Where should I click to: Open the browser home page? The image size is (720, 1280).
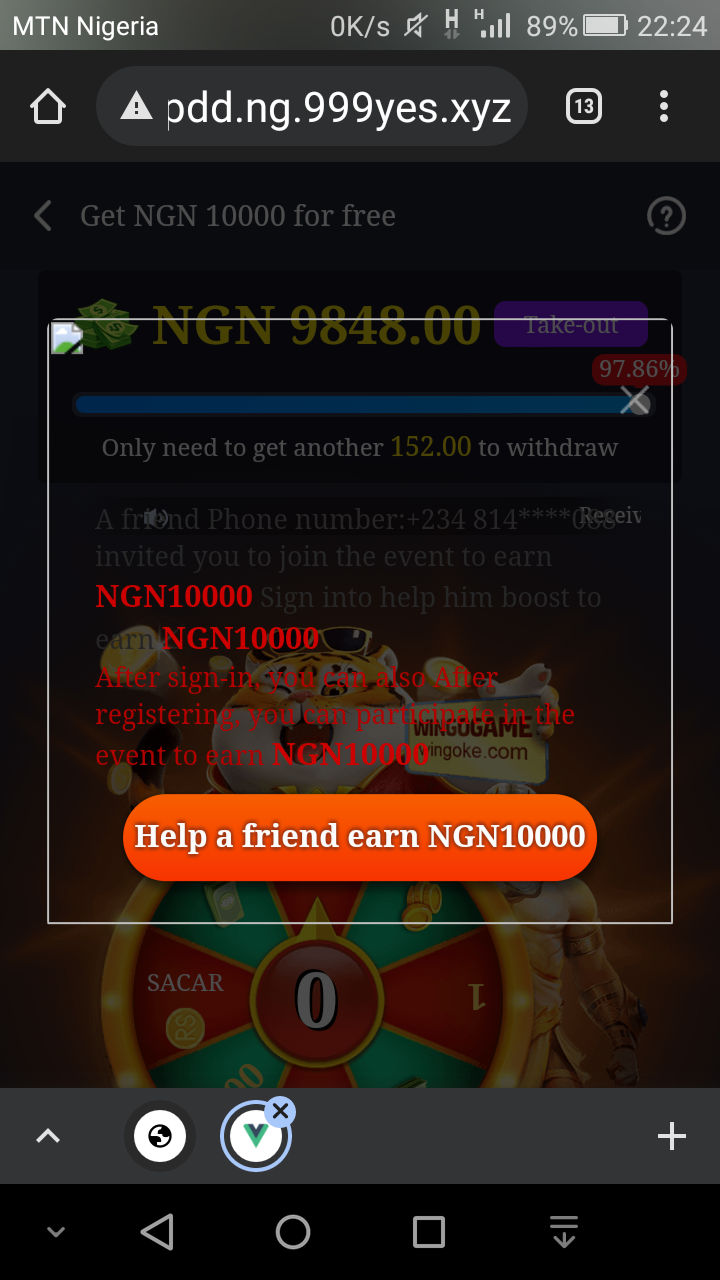coord(48,107)
